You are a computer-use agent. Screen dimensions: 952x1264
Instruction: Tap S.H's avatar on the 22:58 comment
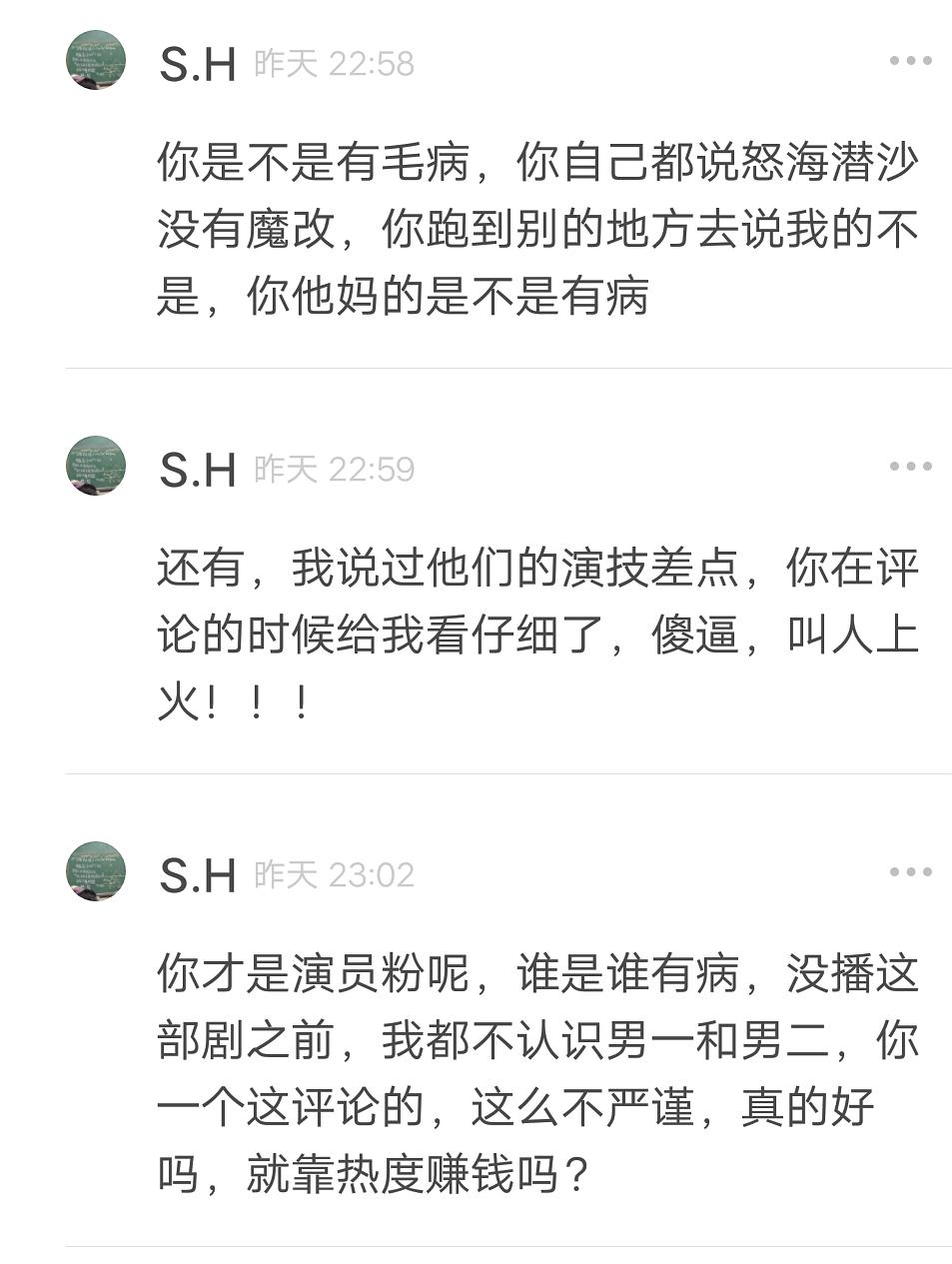click(96, 61)
